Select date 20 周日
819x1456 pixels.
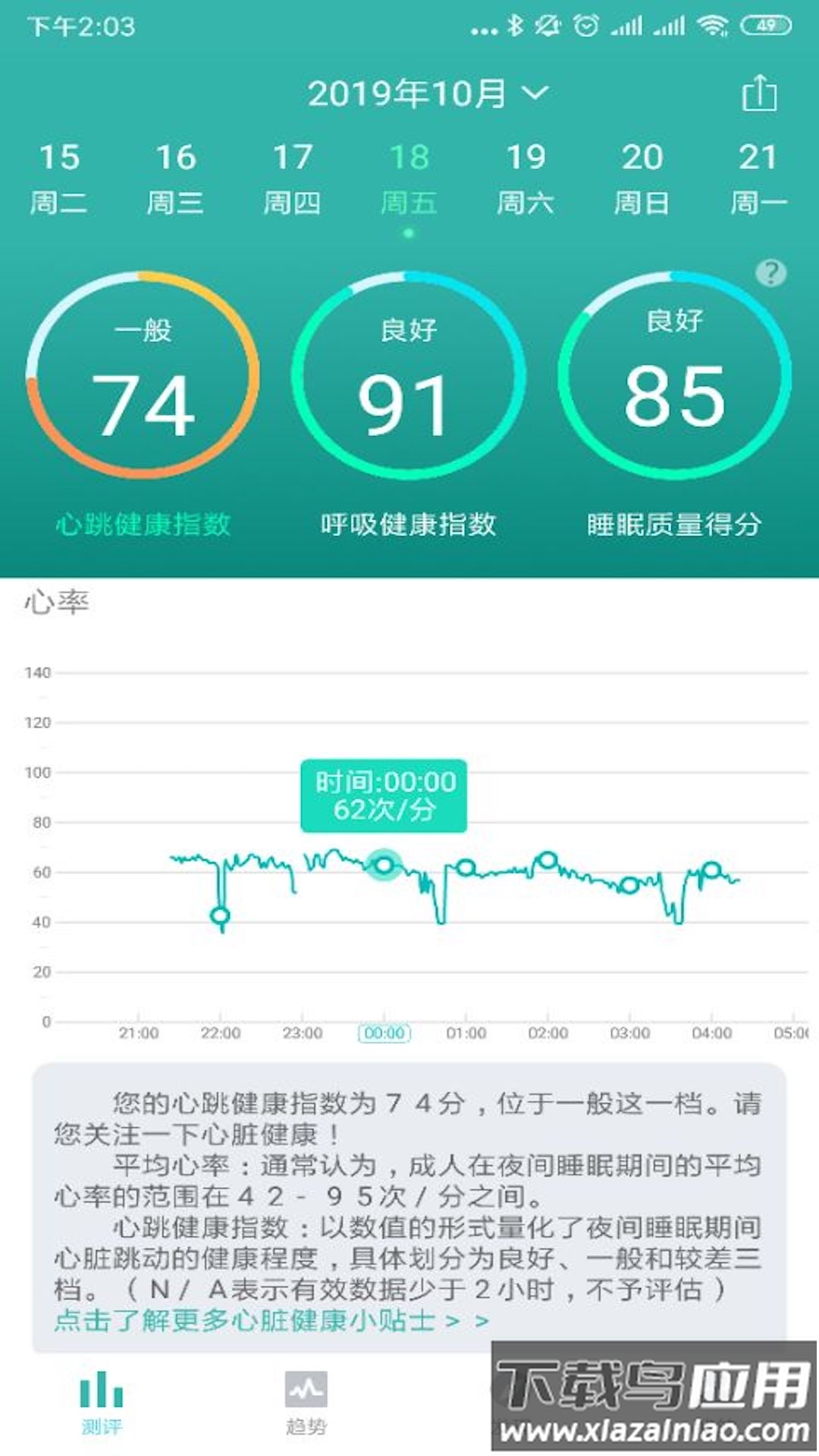(643, 178)
